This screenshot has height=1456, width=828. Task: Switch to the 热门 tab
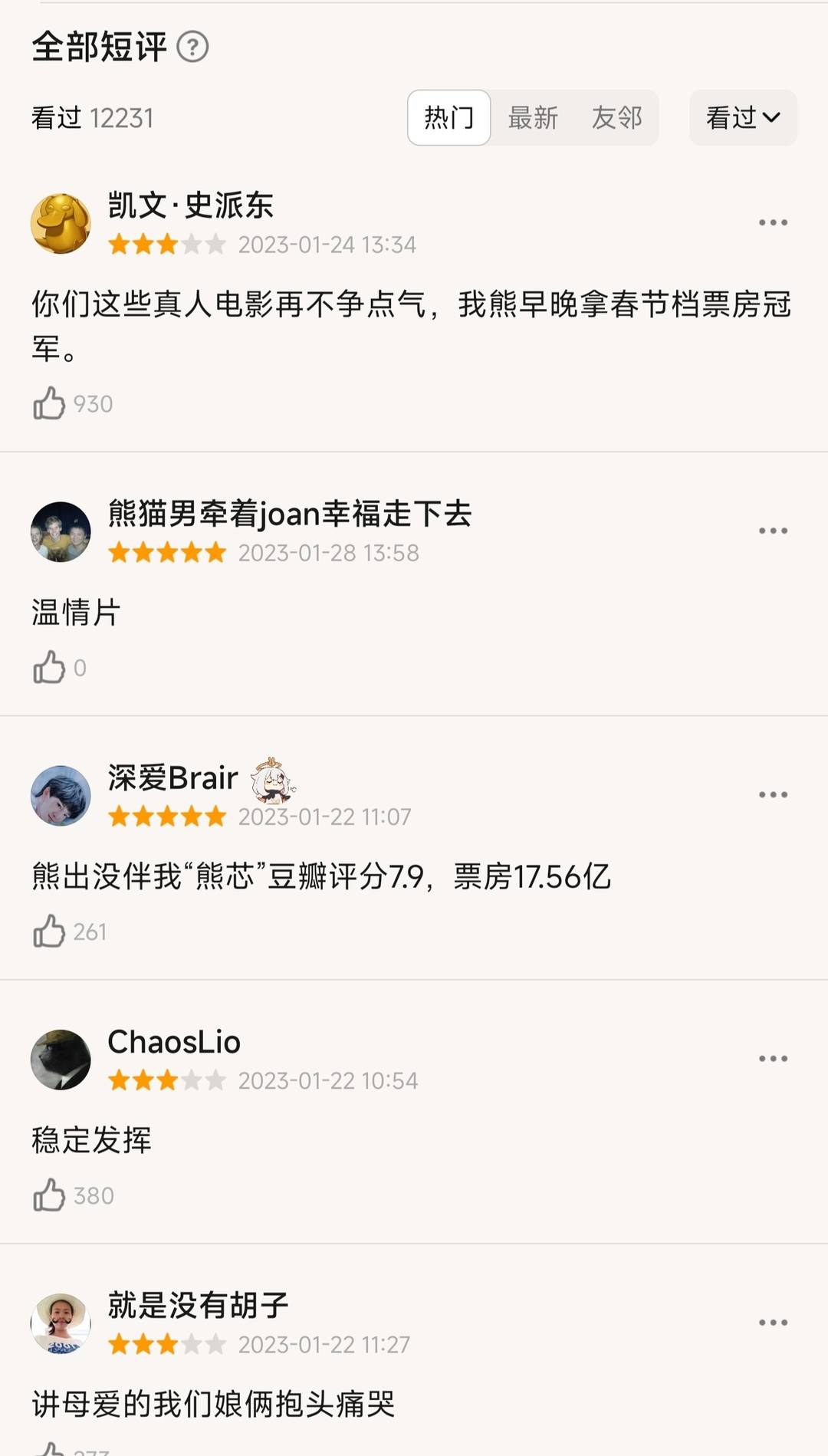[449, 118]
